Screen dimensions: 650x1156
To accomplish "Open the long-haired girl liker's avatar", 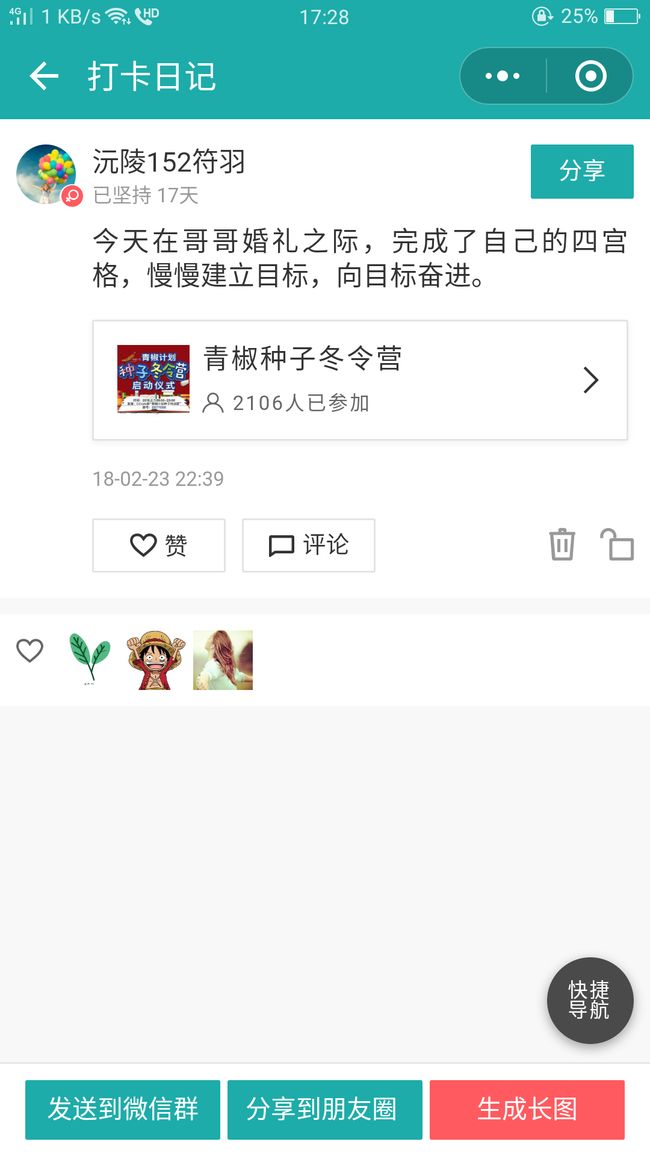I will [x=223, y=660].
